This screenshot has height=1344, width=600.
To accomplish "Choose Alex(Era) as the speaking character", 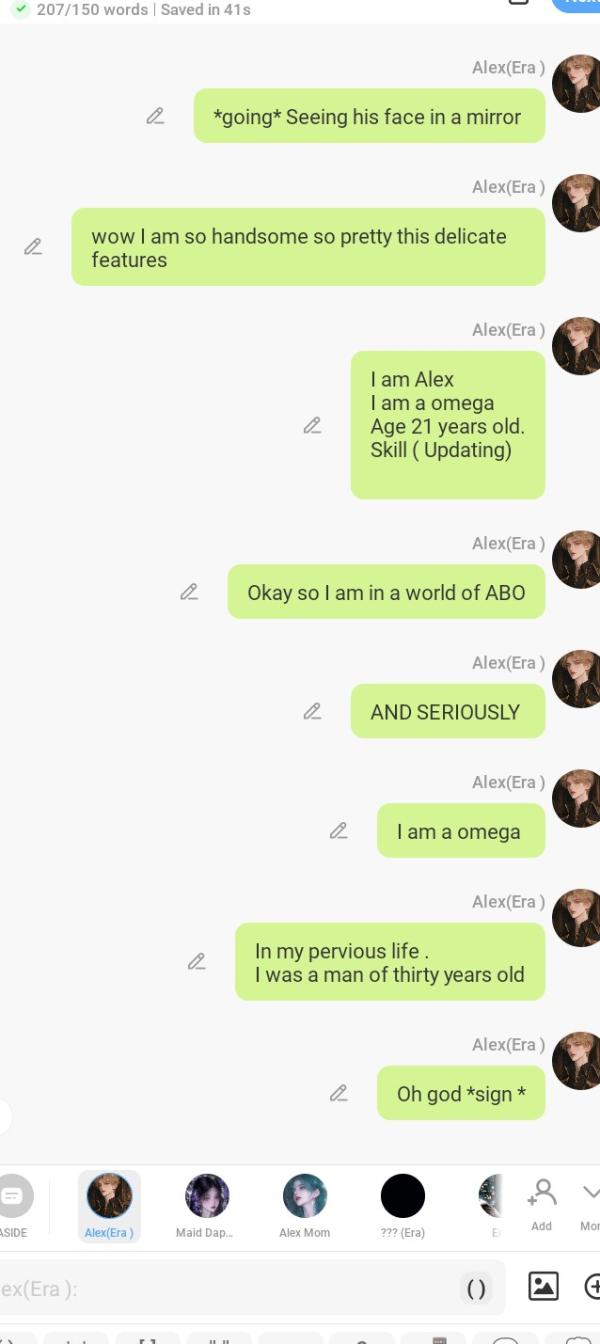I will [109, 1204].
